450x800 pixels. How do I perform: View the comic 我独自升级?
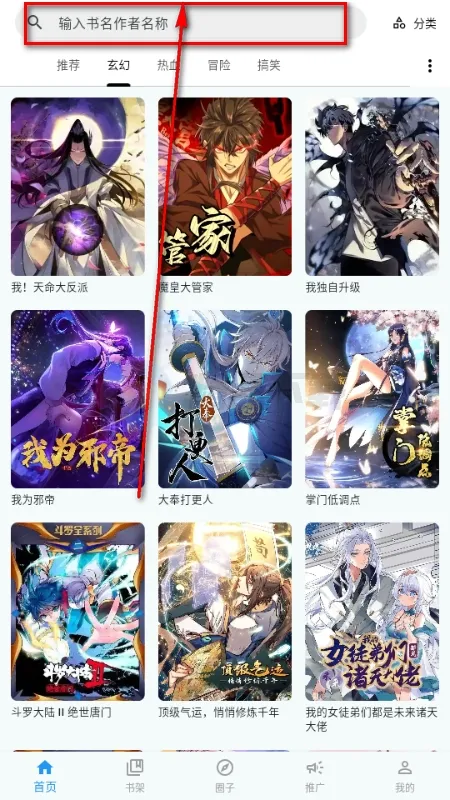point(372,196)
